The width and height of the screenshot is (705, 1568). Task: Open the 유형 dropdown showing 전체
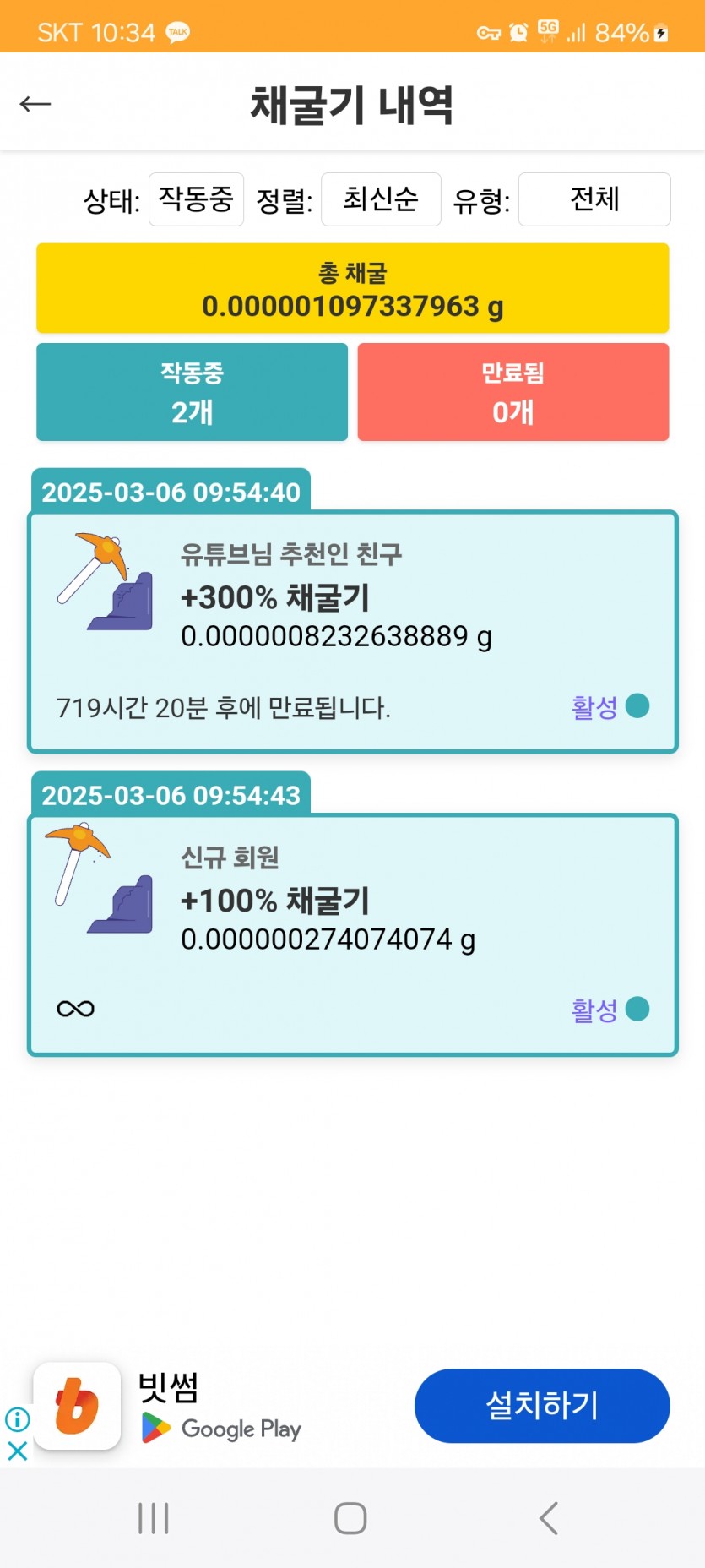(594, 199)
